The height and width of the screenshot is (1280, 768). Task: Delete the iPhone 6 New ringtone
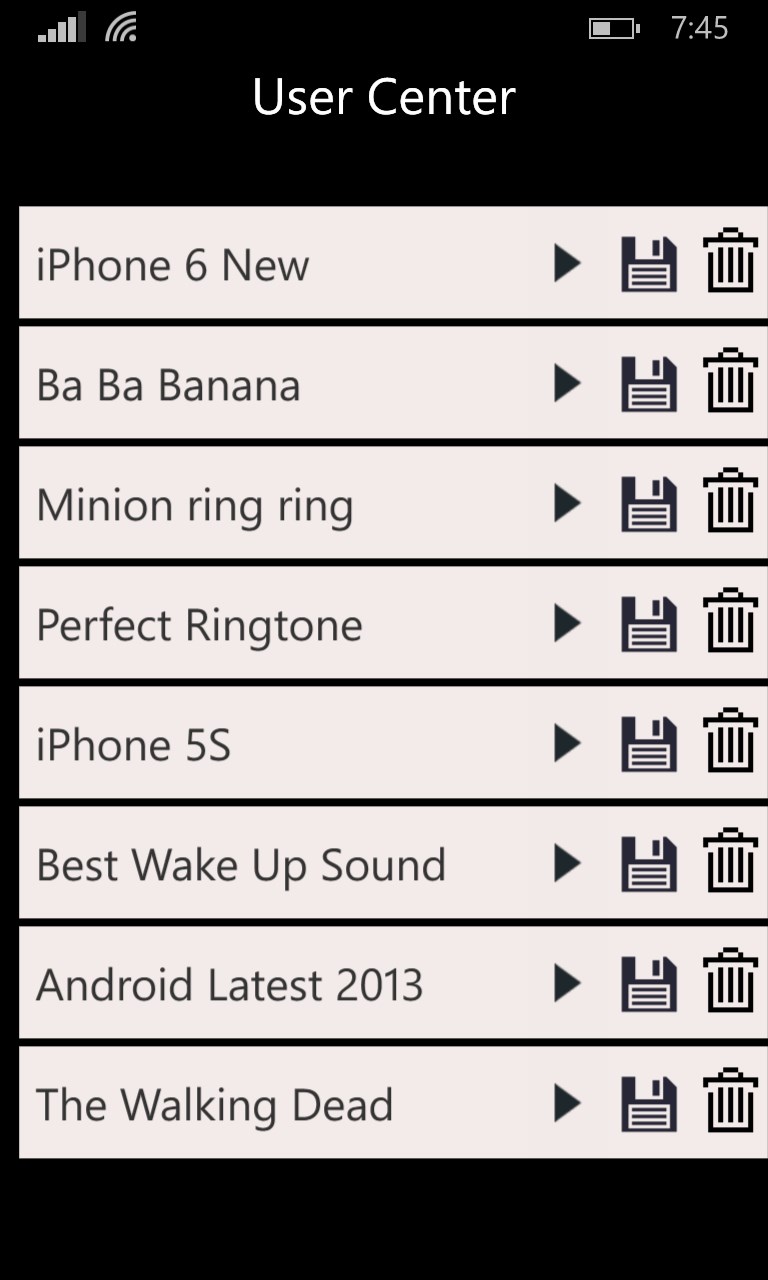[730, 262]
